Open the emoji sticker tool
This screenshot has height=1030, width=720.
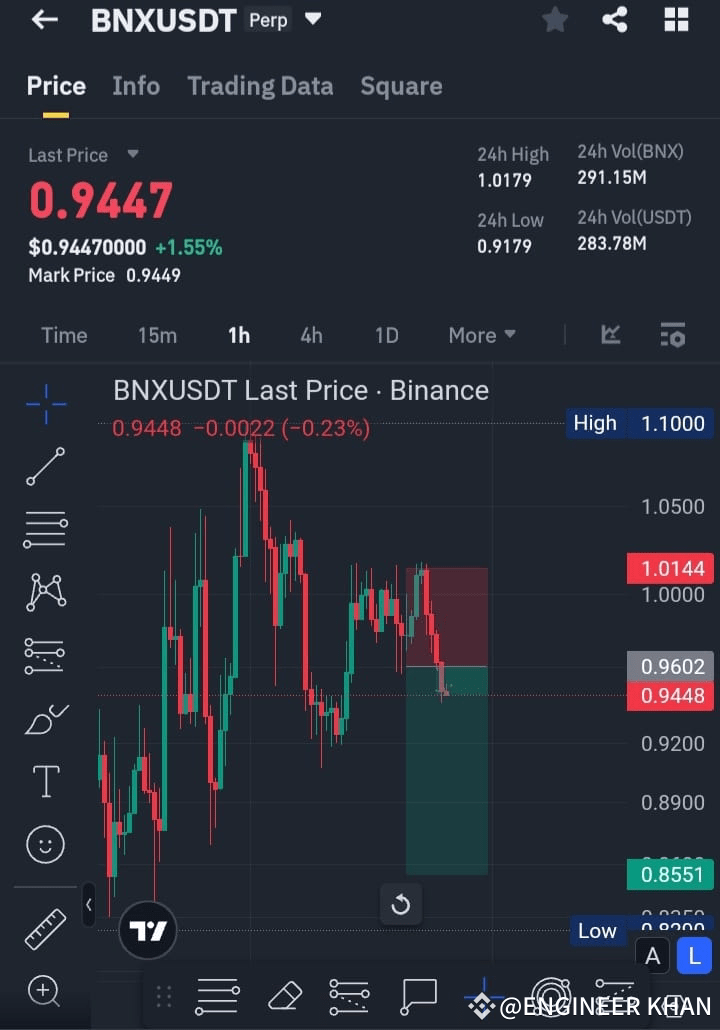tap(44, 844)
